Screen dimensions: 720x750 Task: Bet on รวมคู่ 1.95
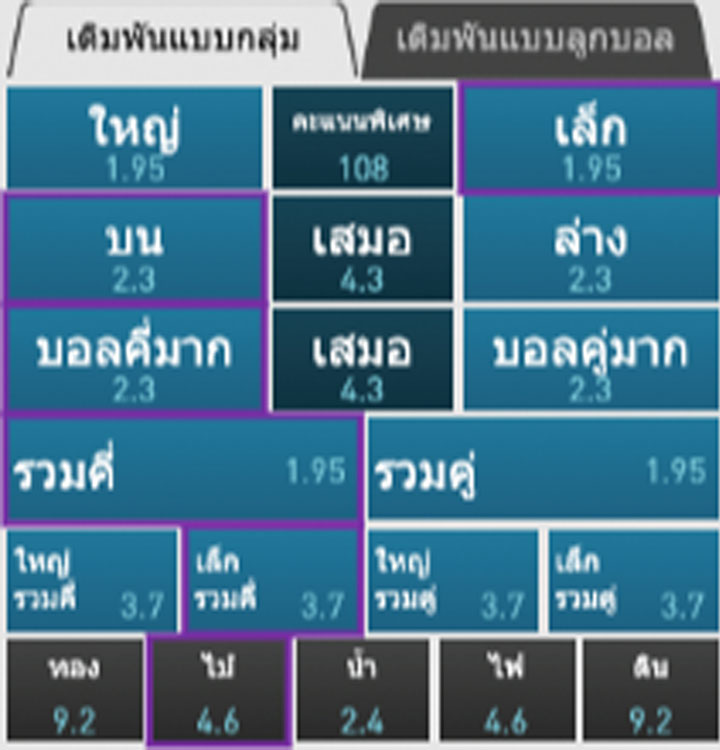coord(543,470)
